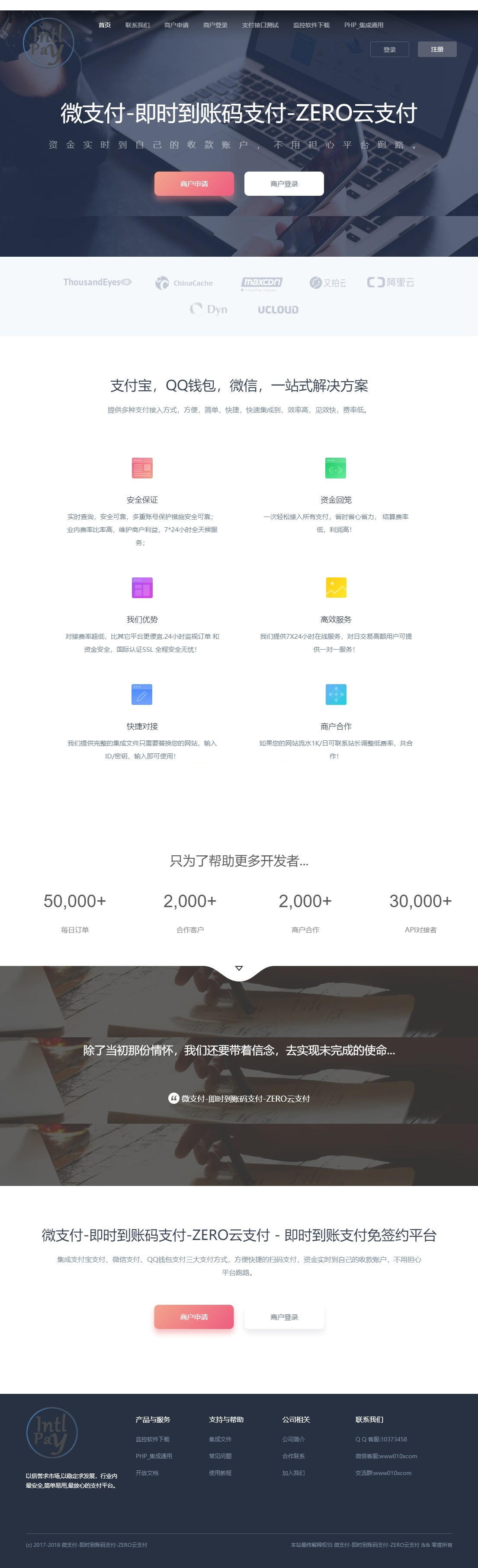Screen dimensions: 478x1568
Task: Tap the 登录 button in the header
Action: 390,49
